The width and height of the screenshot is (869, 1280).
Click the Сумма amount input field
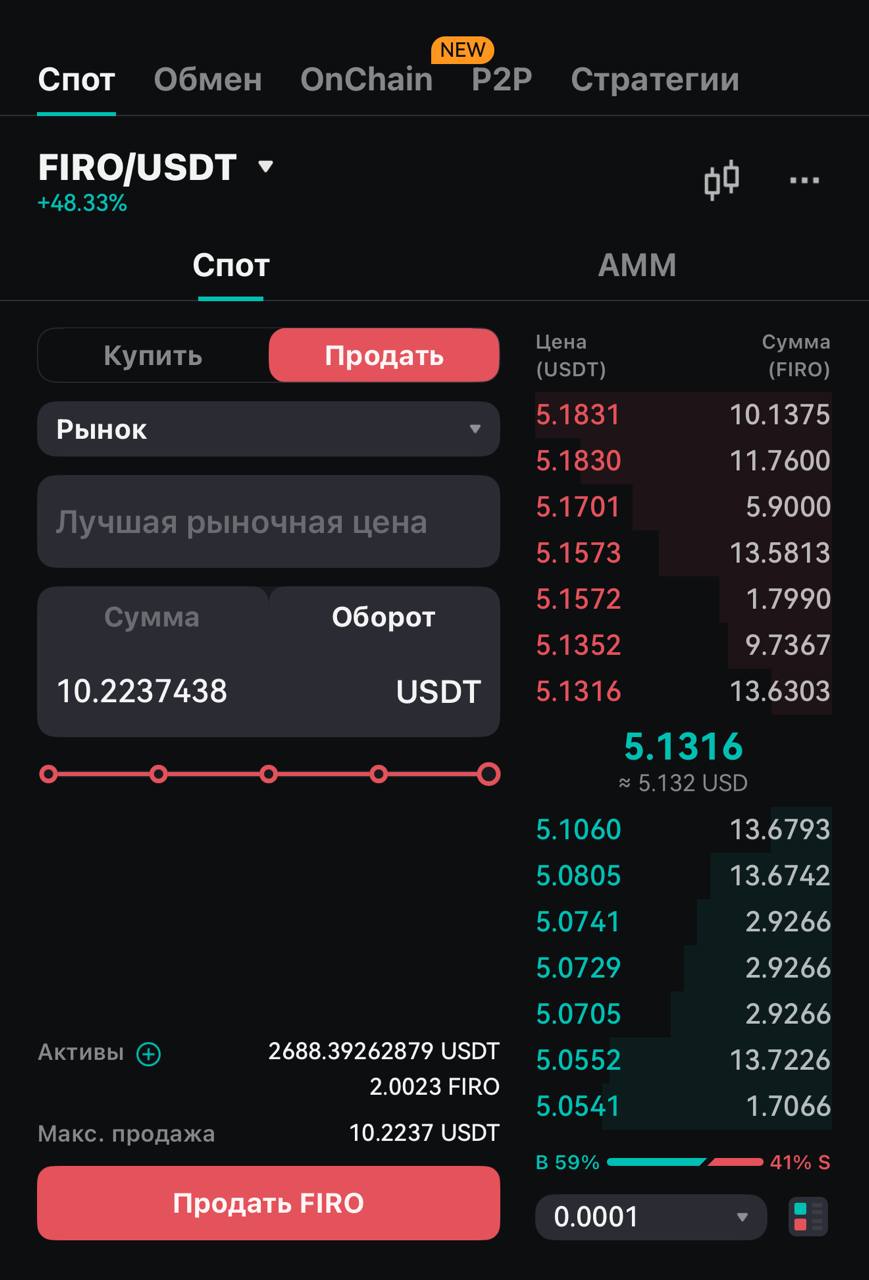[x=151, y=617]
